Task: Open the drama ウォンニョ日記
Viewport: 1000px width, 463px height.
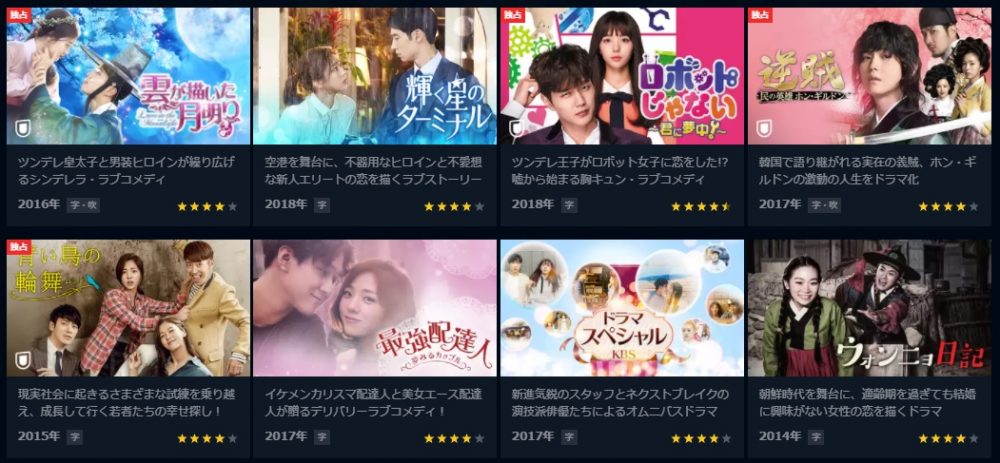Action: tap(868, 307)
